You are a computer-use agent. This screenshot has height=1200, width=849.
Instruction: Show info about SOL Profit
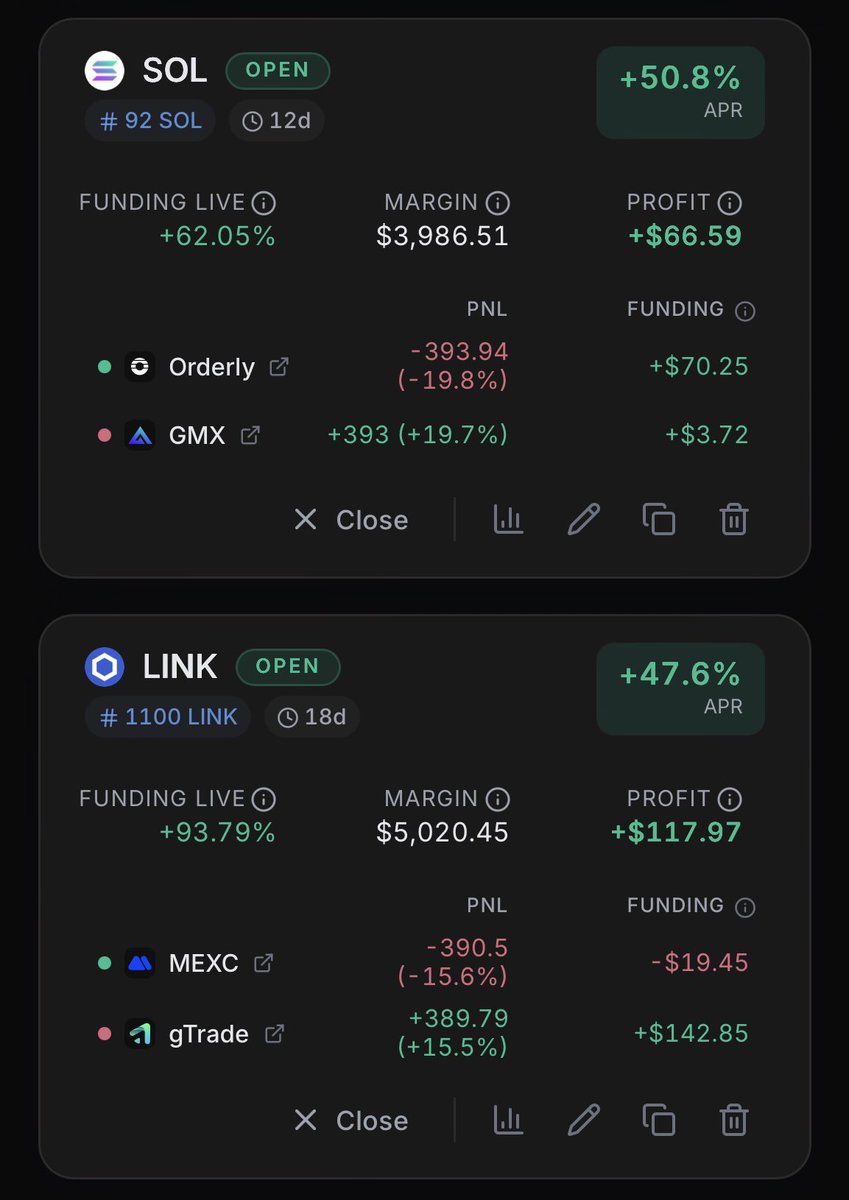730,203
